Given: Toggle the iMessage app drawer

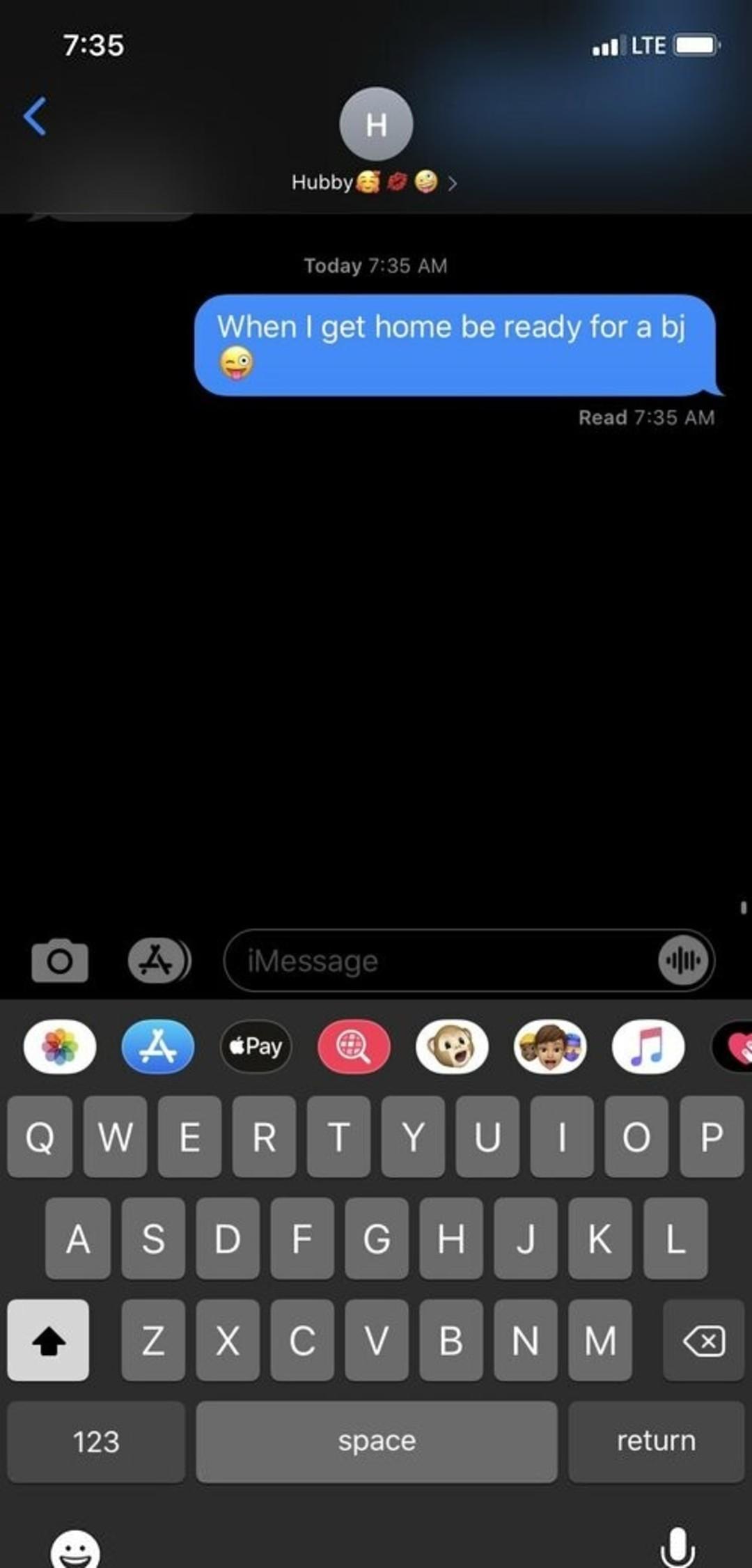Looking at the screenshot, I should click(x=159, y=961).
